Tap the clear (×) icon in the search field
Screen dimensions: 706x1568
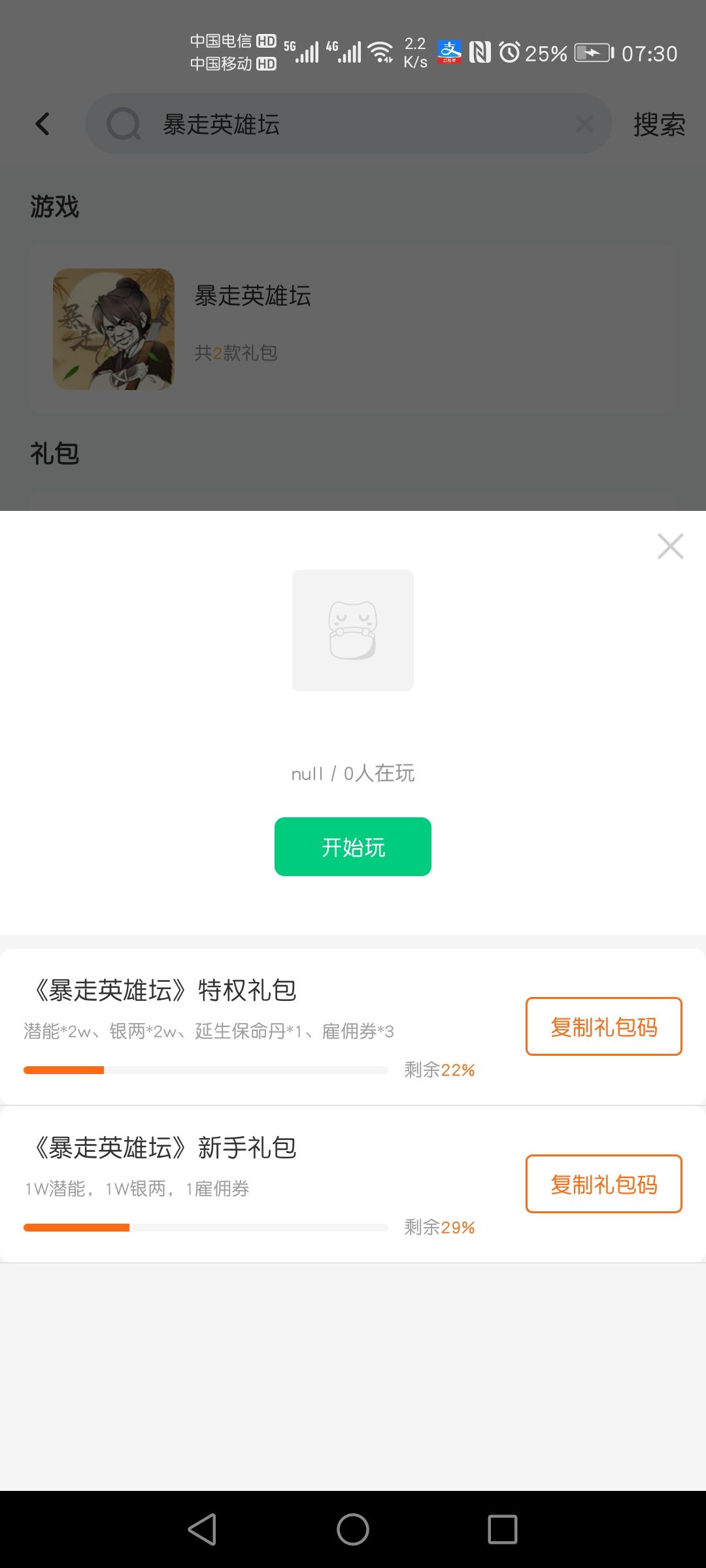click(584, 124)
